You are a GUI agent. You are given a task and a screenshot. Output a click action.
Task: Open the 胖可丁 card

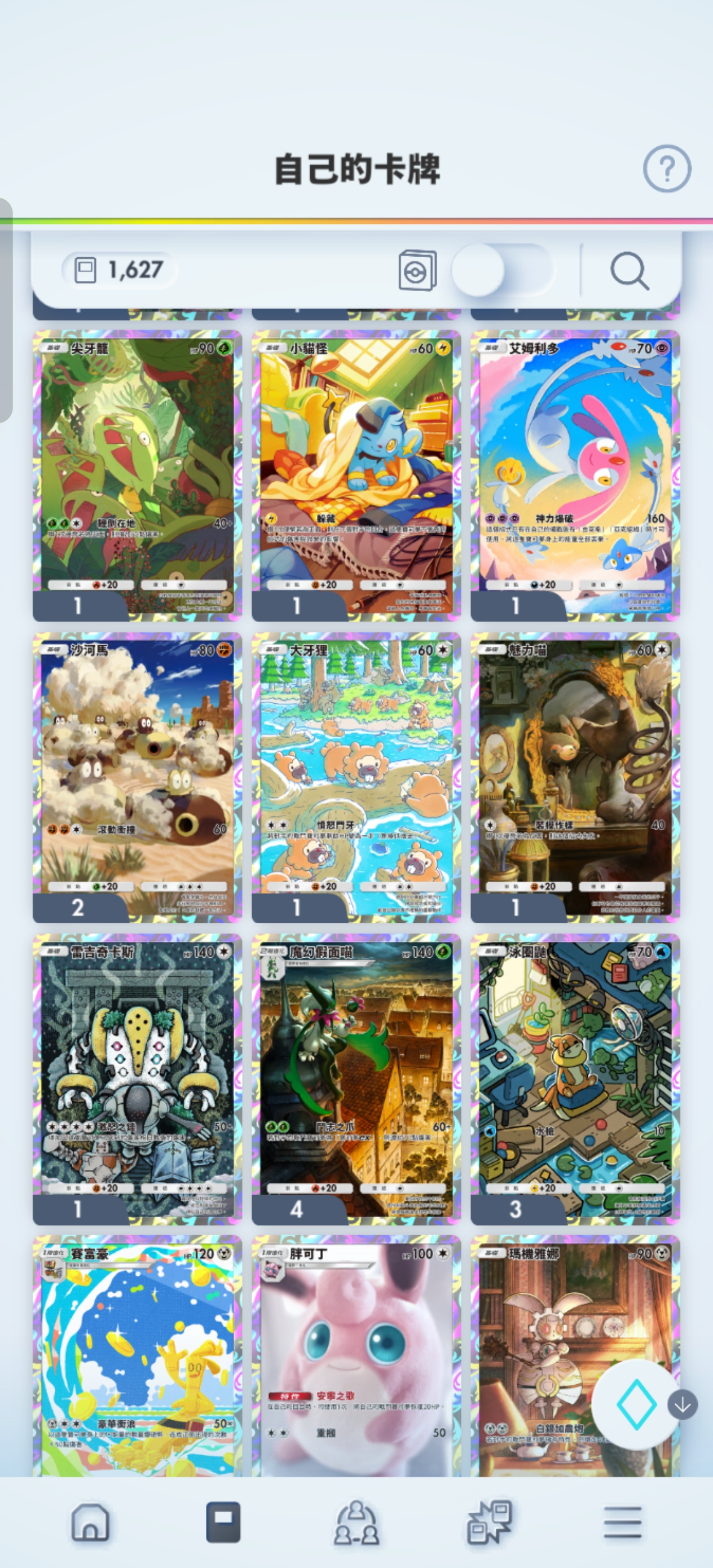(x=356, y=1356)
